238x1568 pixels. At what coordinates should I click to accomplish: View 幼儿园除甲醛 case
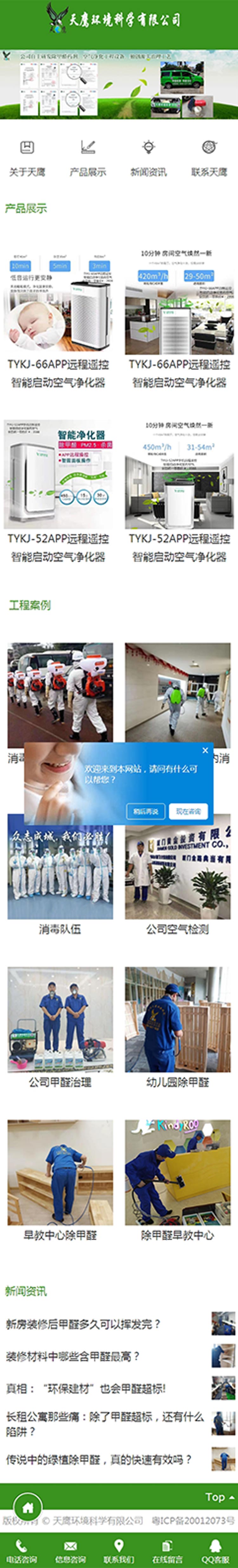[177, 1082]
